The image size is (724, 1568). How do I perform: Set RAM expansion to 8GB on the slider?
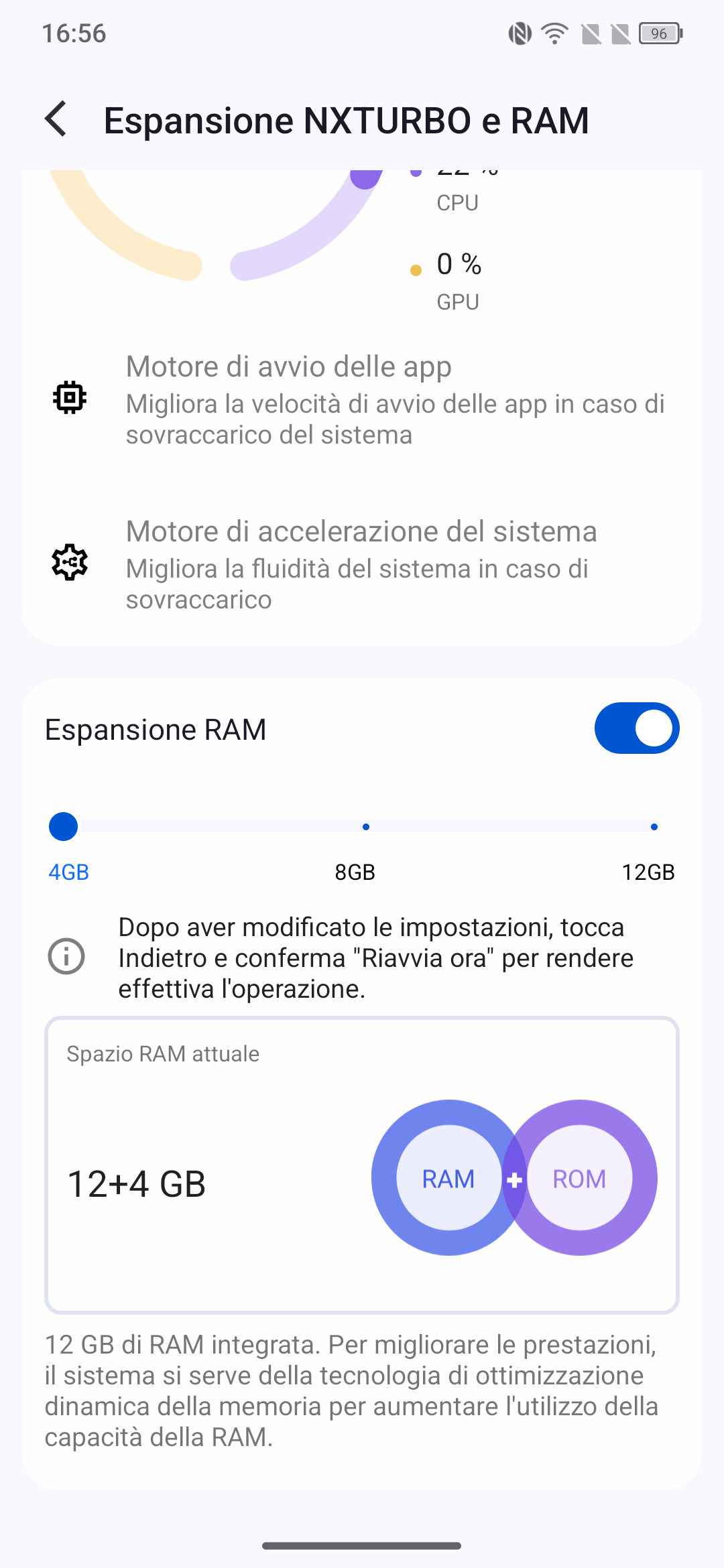pos(365,827)
